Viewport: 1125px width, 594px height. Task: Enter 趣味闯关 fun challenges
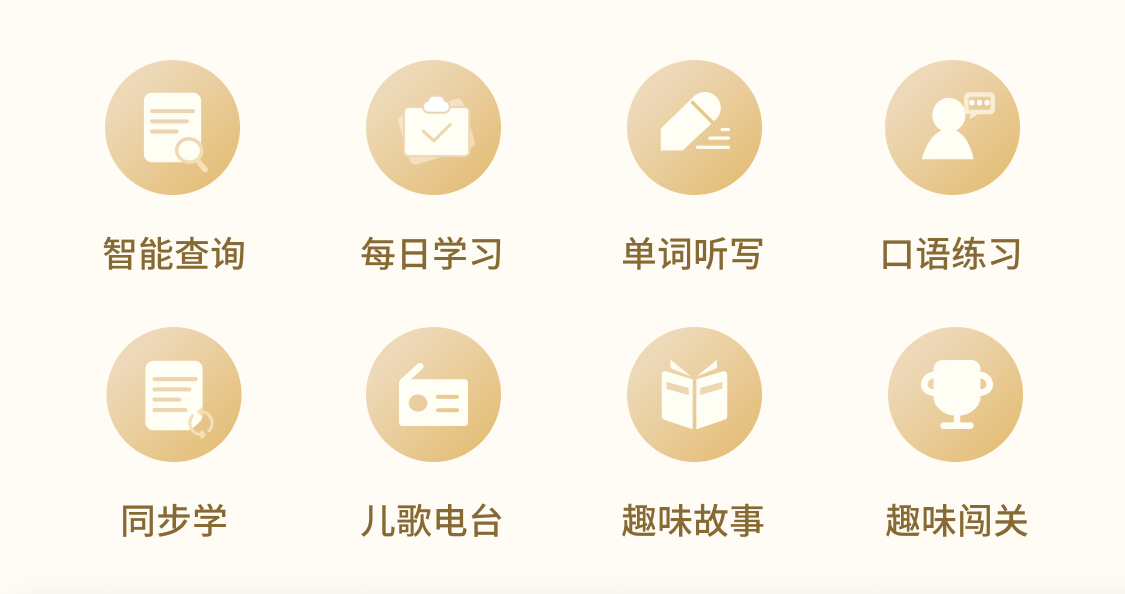pyautogui.click(x=955, y=395)
